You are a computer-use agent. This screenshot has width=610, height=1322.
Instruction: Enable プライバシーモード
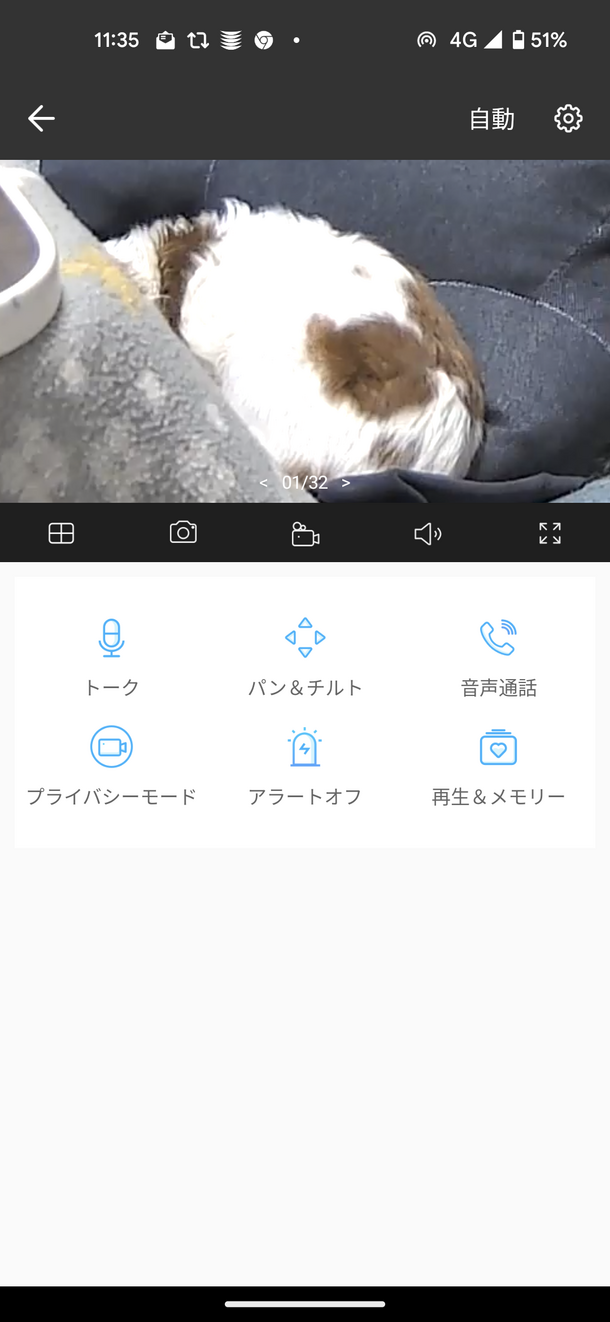point(111,765)
